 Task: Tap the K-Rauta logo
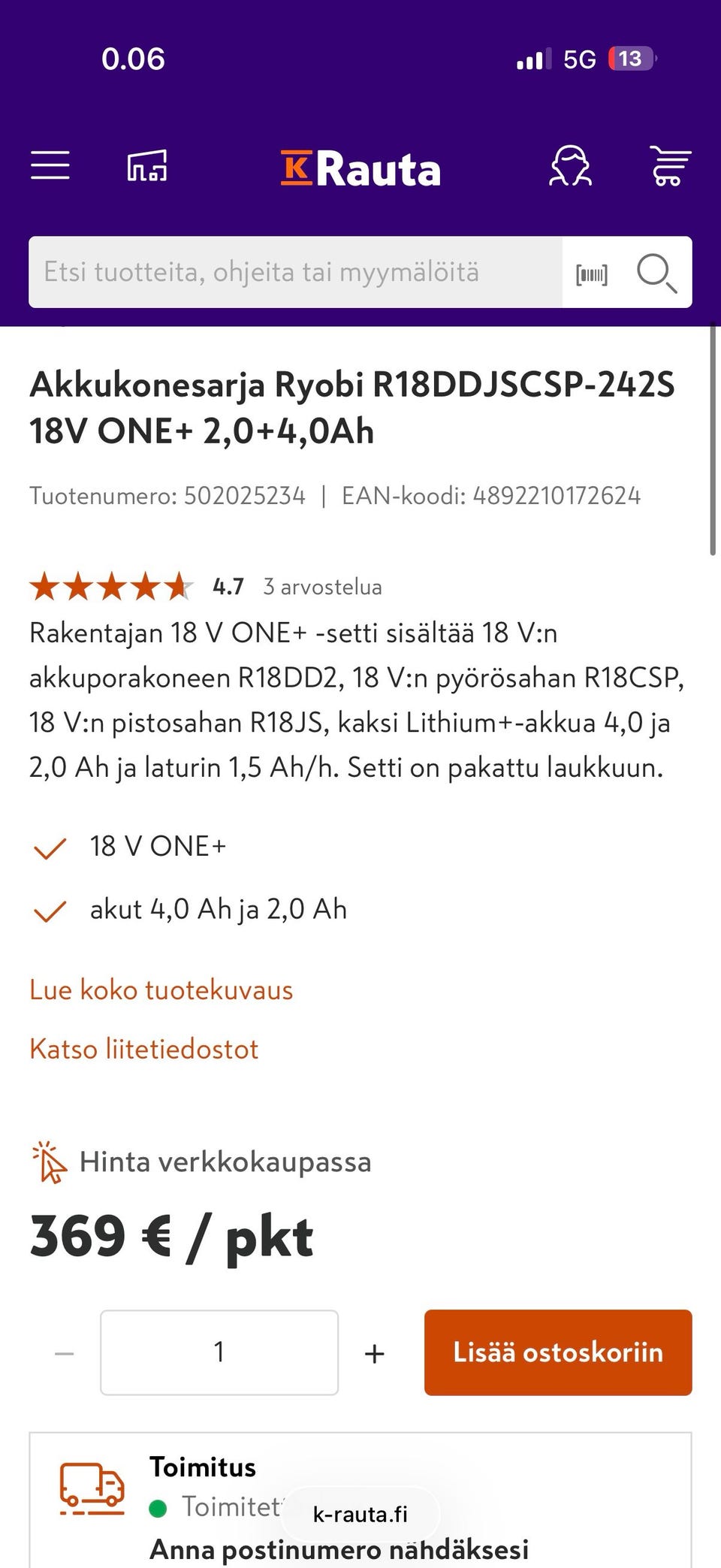coord(360,168)
